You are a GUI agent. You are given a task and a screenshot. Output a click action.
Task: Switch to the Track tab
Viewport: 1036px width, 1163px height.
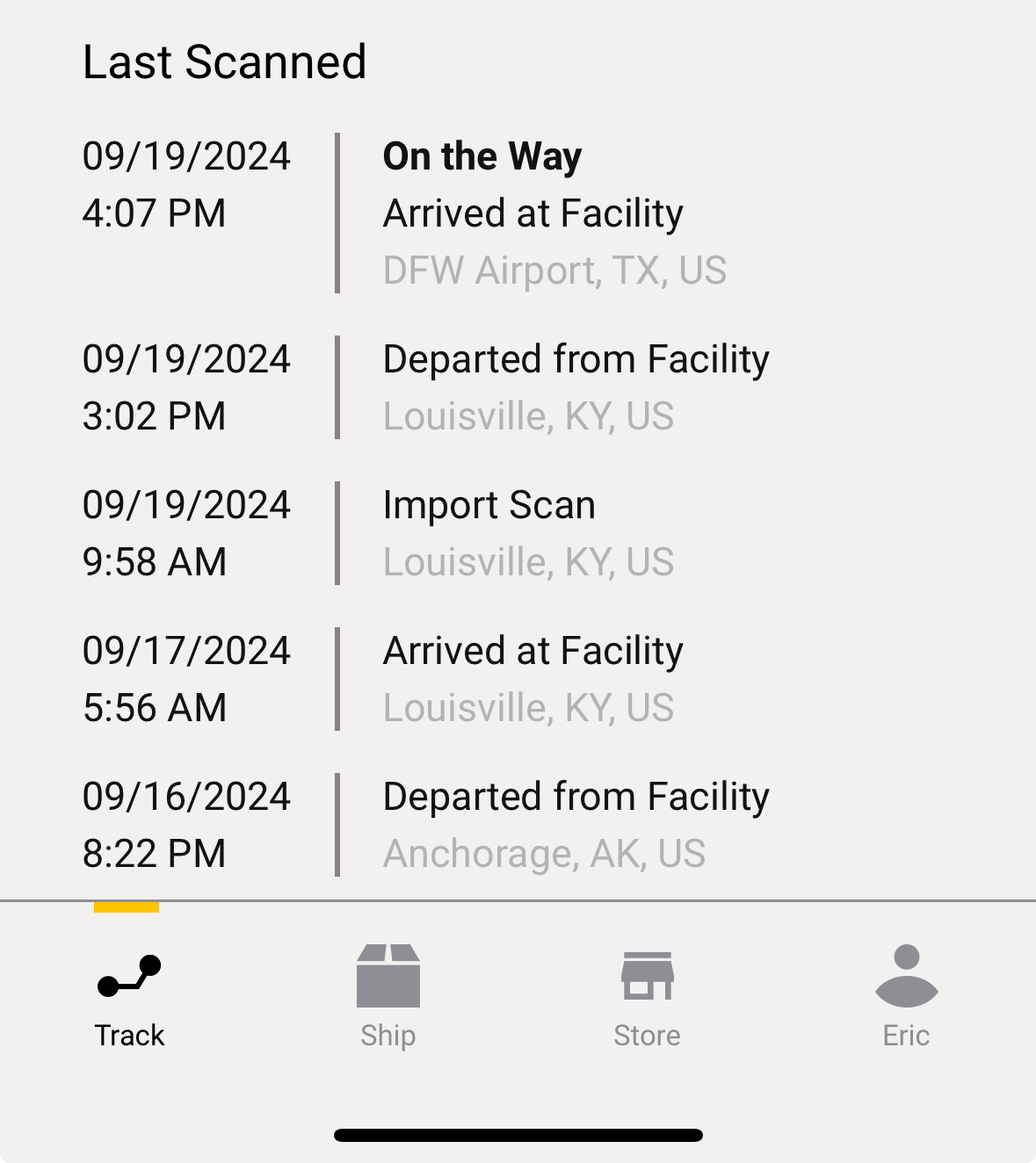click(x=129, y=997)
